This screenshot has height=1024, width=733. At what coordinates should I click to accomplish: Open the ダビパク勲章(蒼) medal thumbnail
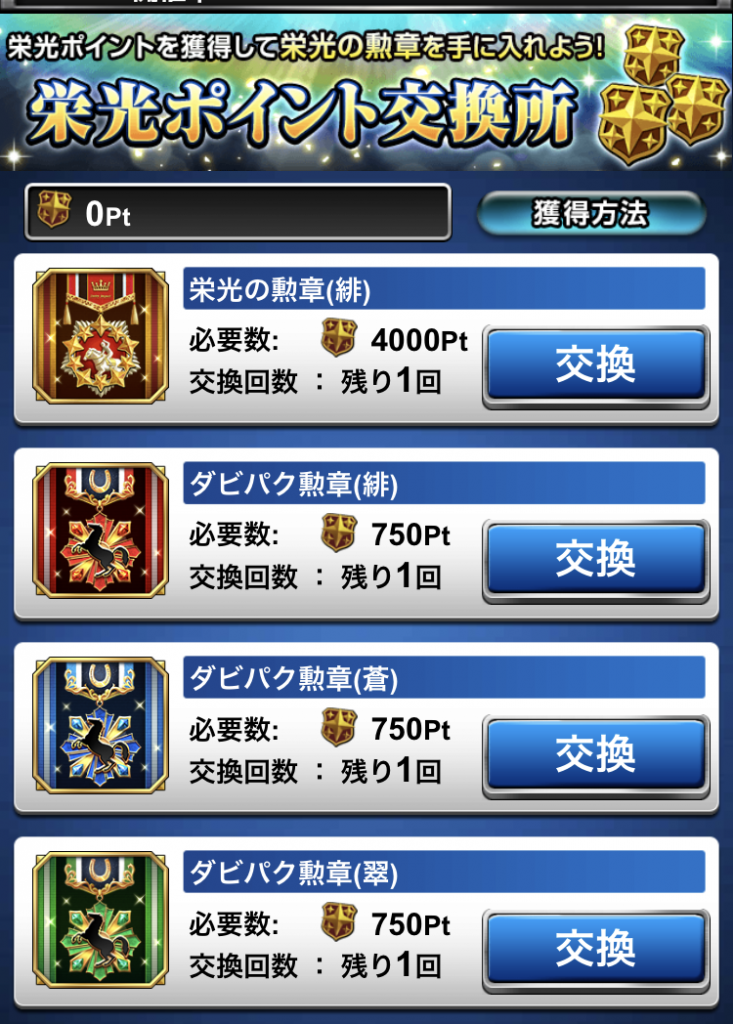(x=100, y=725)
